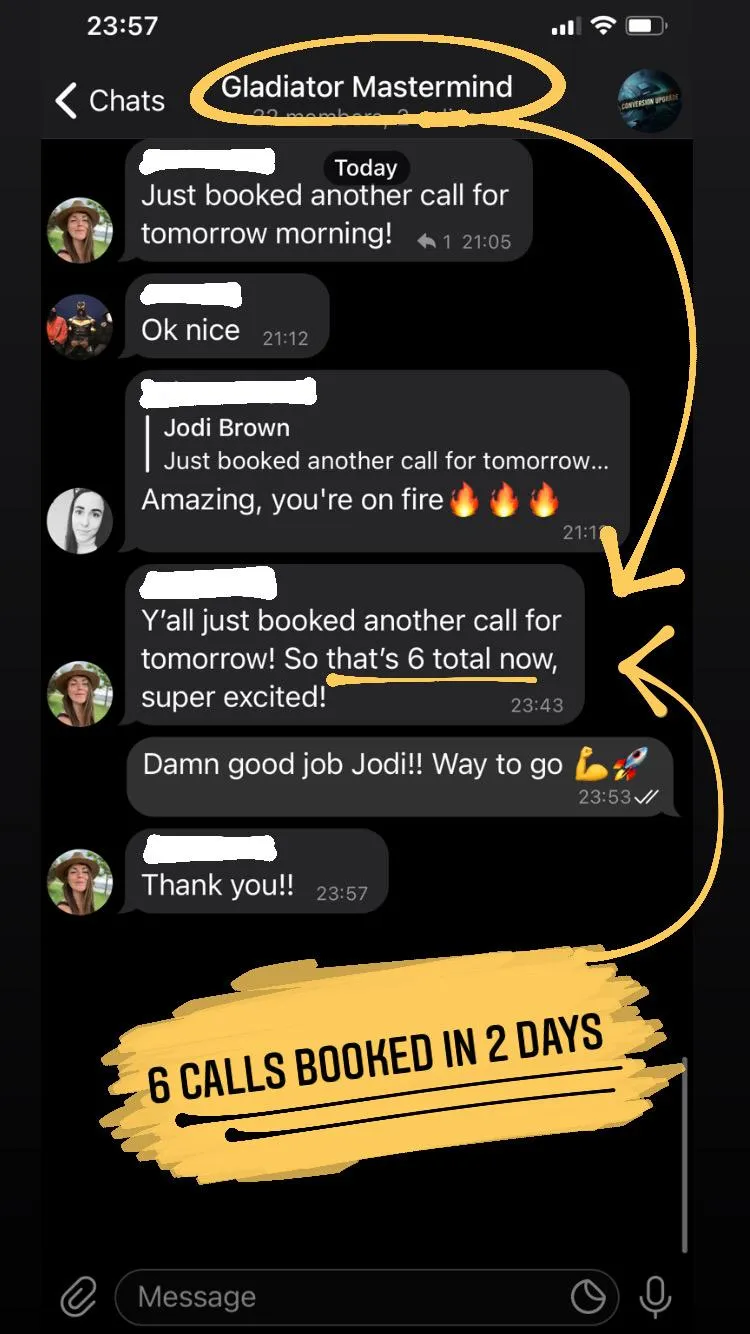Open the sticker panel icon in message field
This screenshot has width=750, height=1334.
point(588,1297)
